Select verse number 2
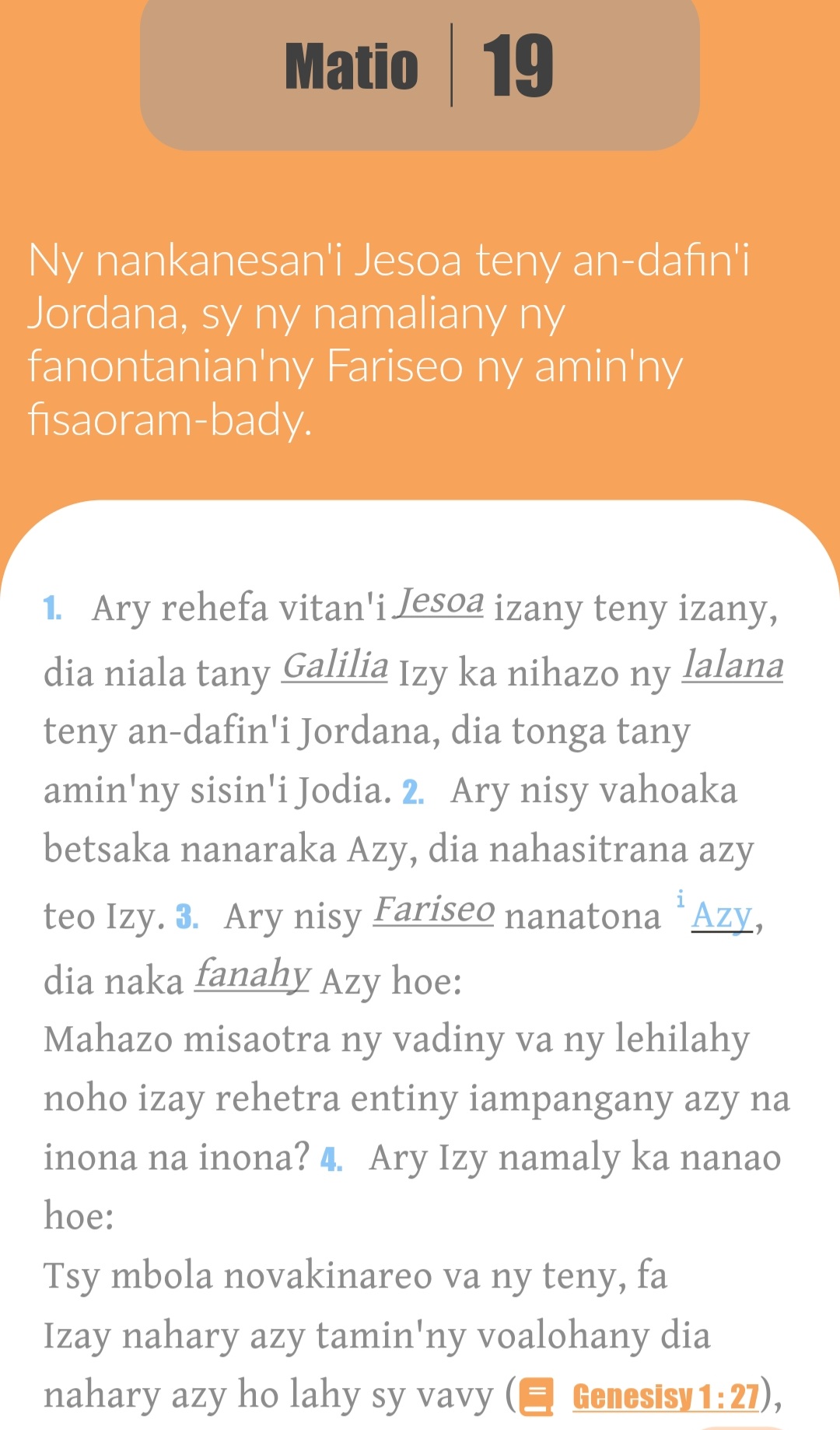The height and width of the screenshot is (1430, 840). point(413,792)
